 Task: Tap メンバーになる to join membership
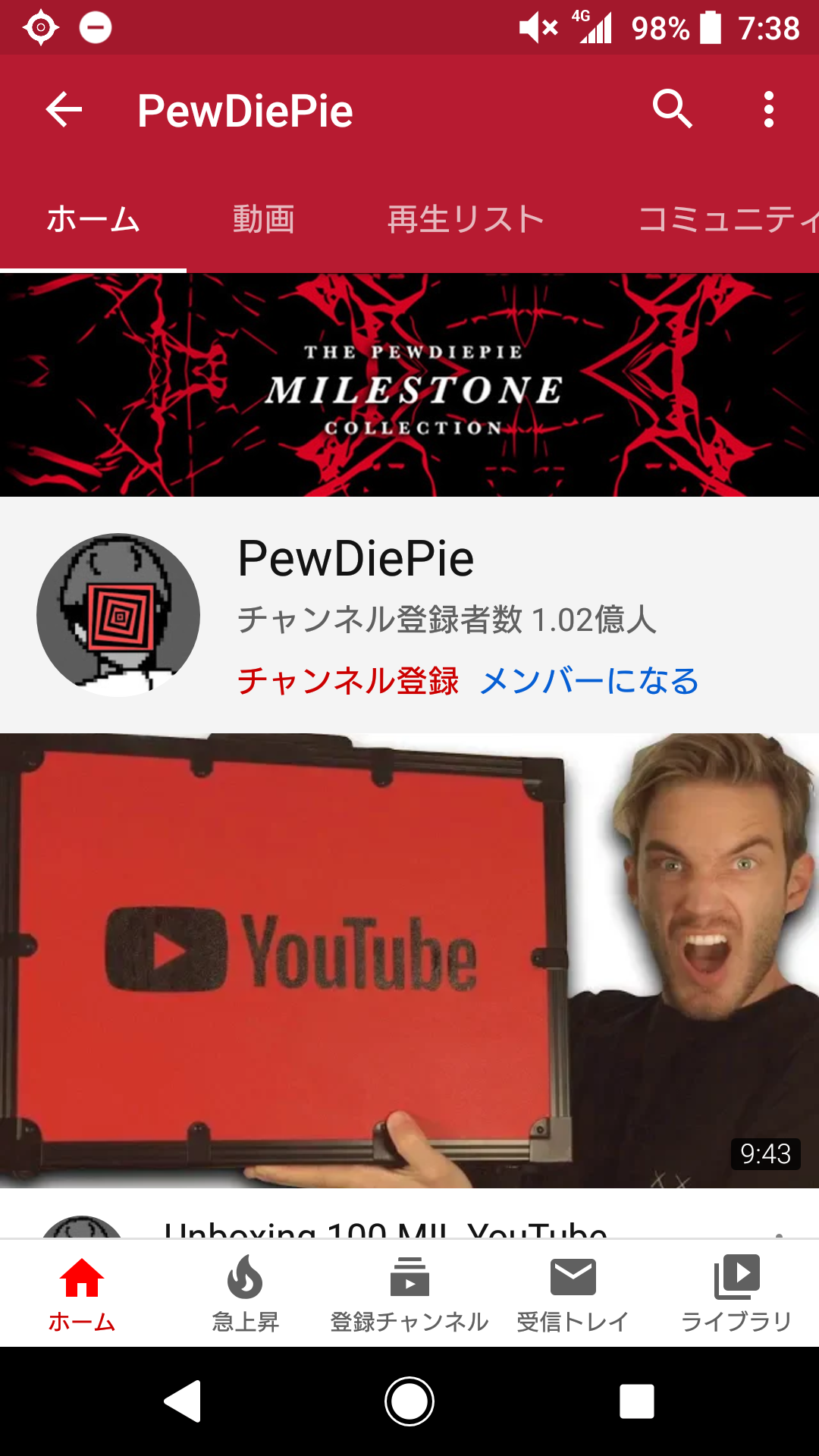pyautogui.click(x=589, y=680)
